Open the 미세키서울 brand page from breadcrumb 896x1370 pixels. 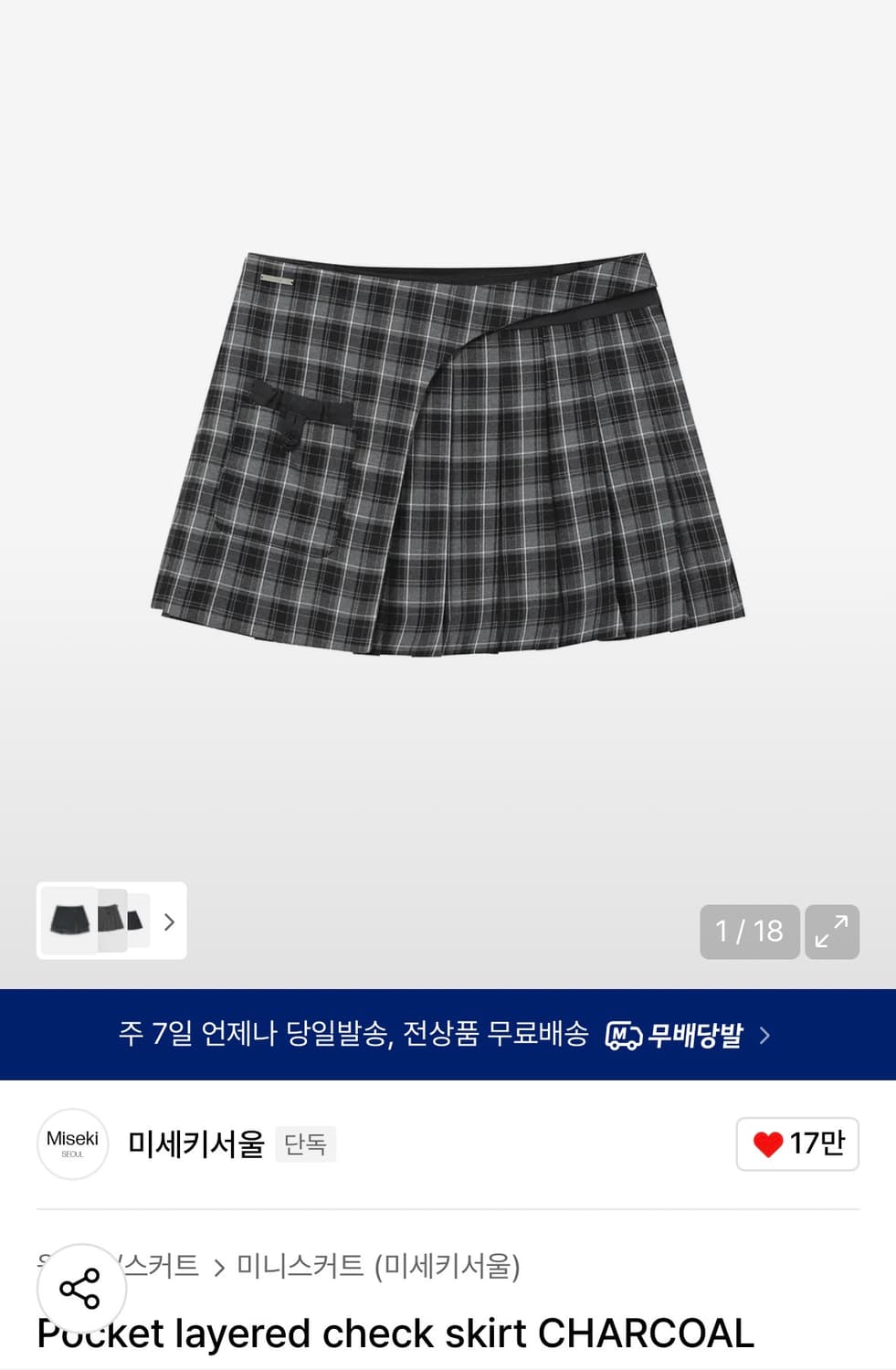pos(451,1268)
